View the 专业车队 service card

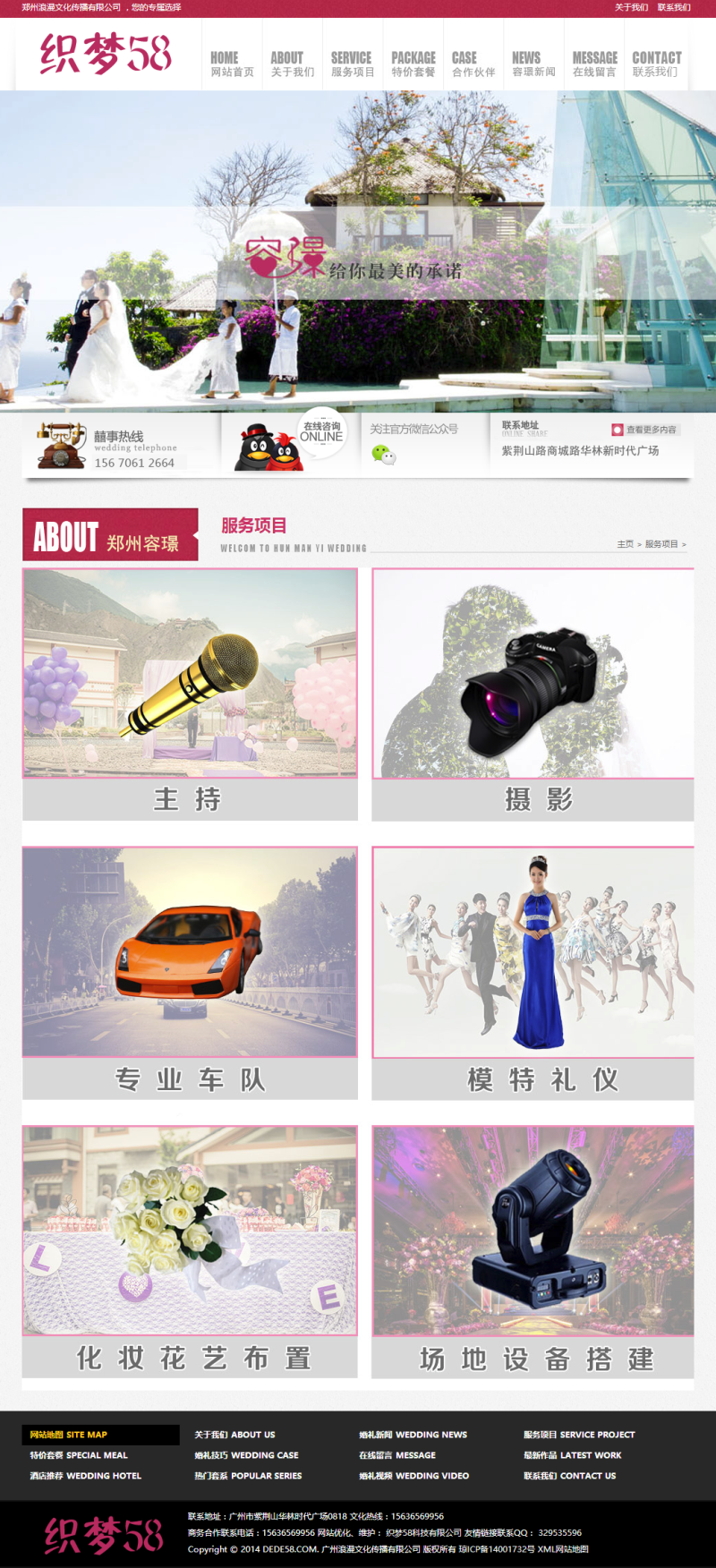click(x=190, y=973)
